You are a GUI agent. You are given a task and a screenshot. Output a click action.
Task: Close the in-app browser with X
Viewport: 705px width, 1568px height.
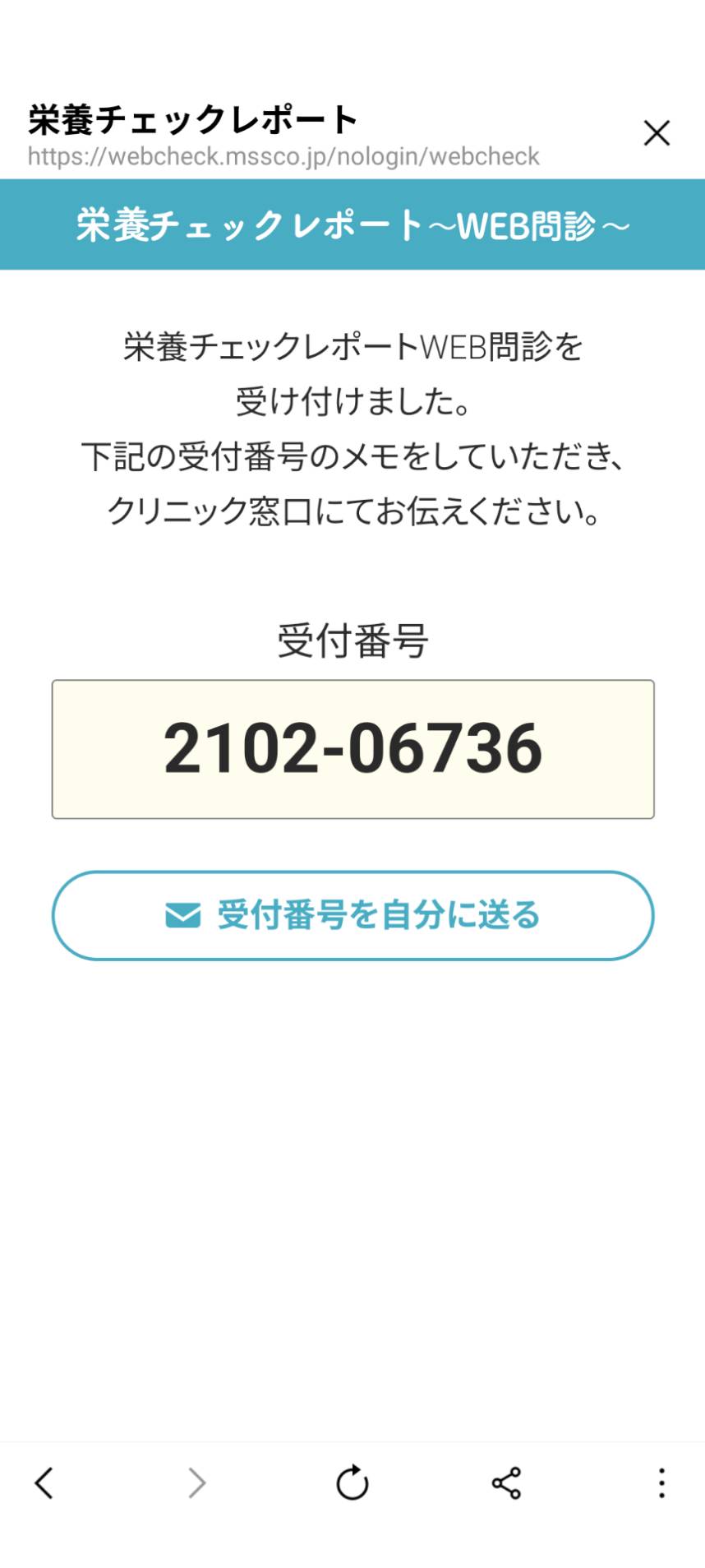click(x=657, y=132)
